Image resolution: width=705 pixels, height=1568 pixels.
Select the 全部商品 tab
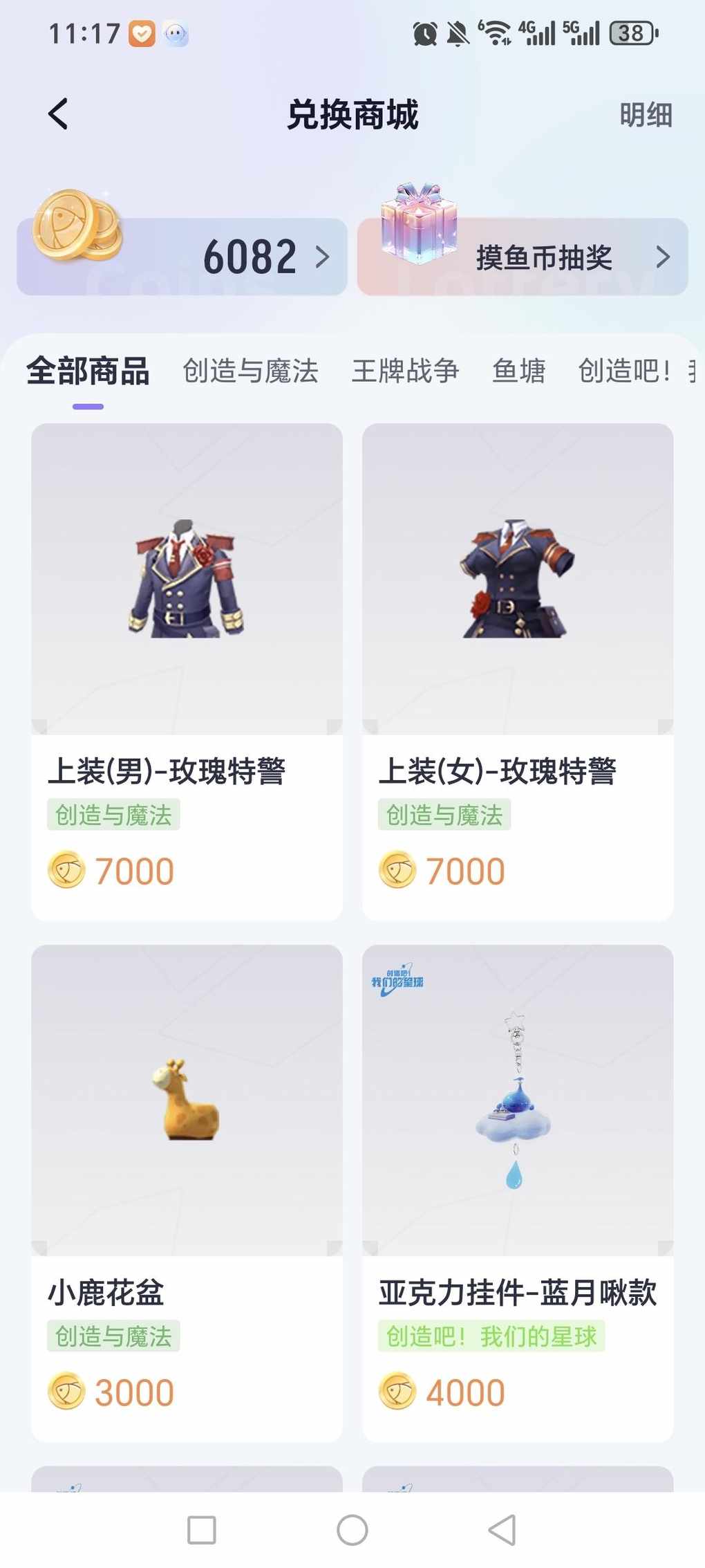pos(88,371)
